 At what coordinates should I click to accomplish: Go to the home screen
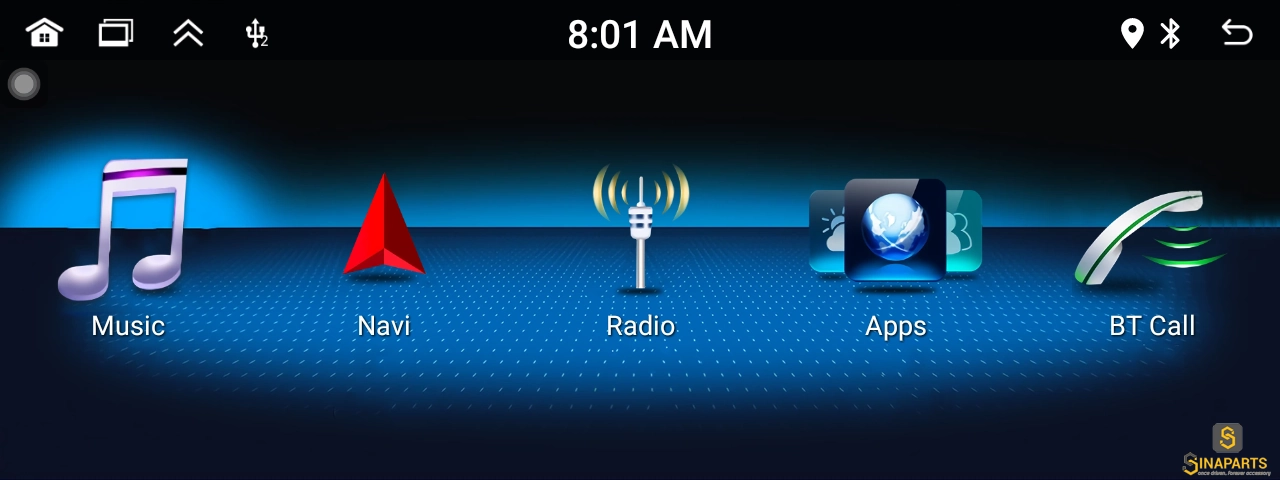coord(44,33)
